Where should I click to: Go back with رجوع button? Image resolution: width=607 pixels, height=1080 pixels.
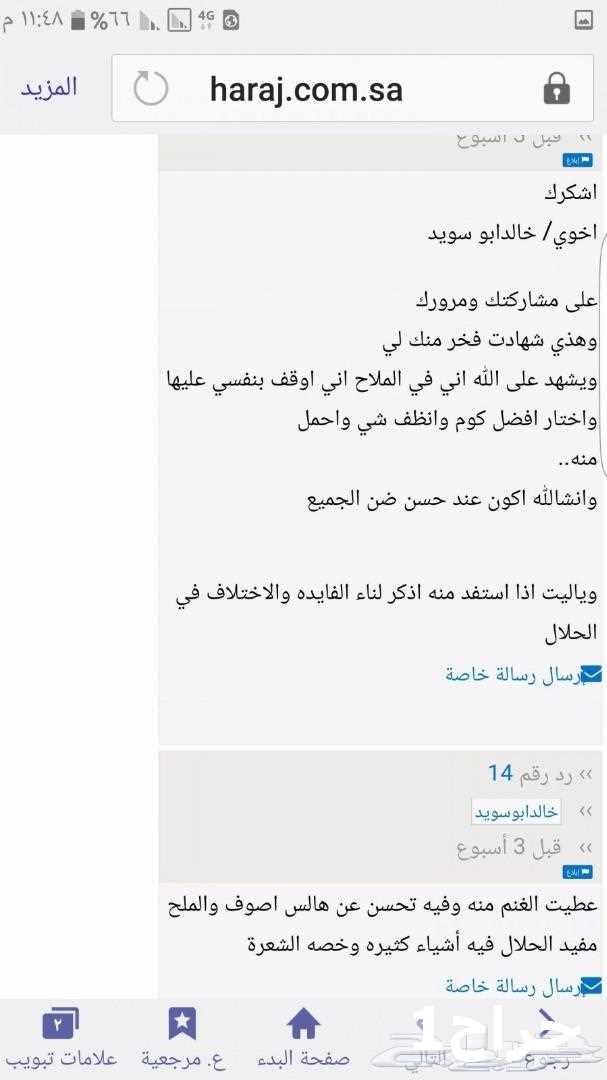coord(548,1037)
